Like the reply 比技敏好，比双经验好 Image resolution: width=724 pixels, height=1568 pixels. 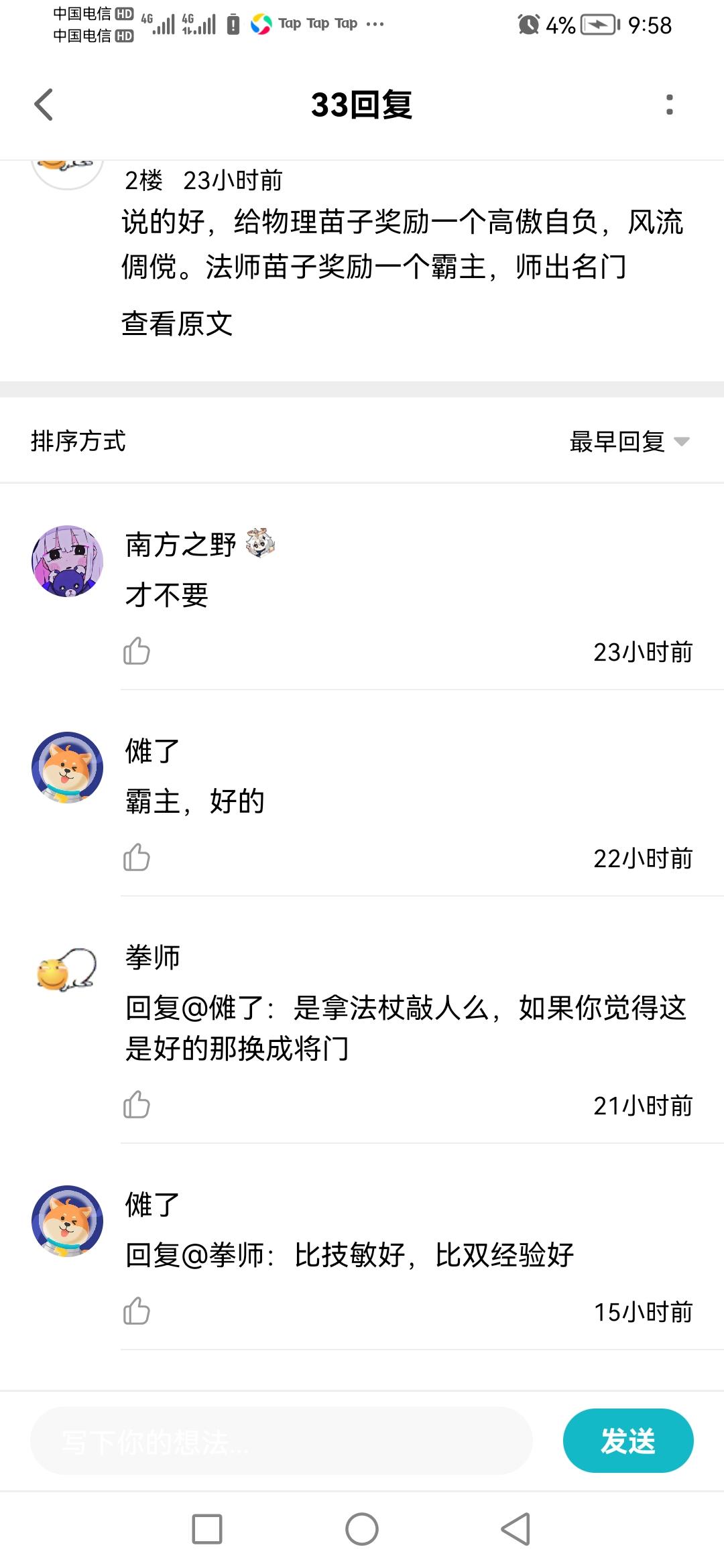point(137,1311)
